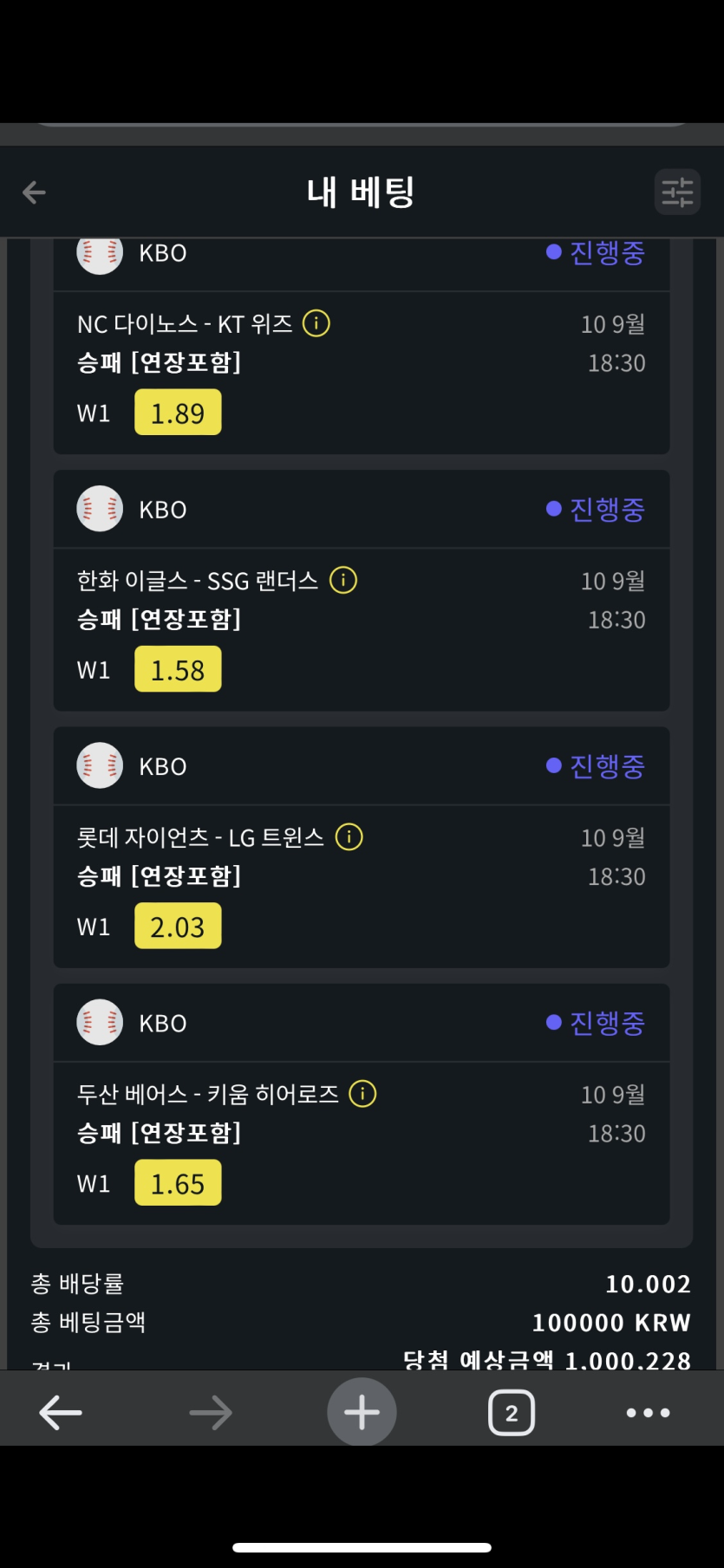The height and width of the screenshot is (1568, 724).
Task: Tap the browser back arrow
Action: pos(61,1412)
